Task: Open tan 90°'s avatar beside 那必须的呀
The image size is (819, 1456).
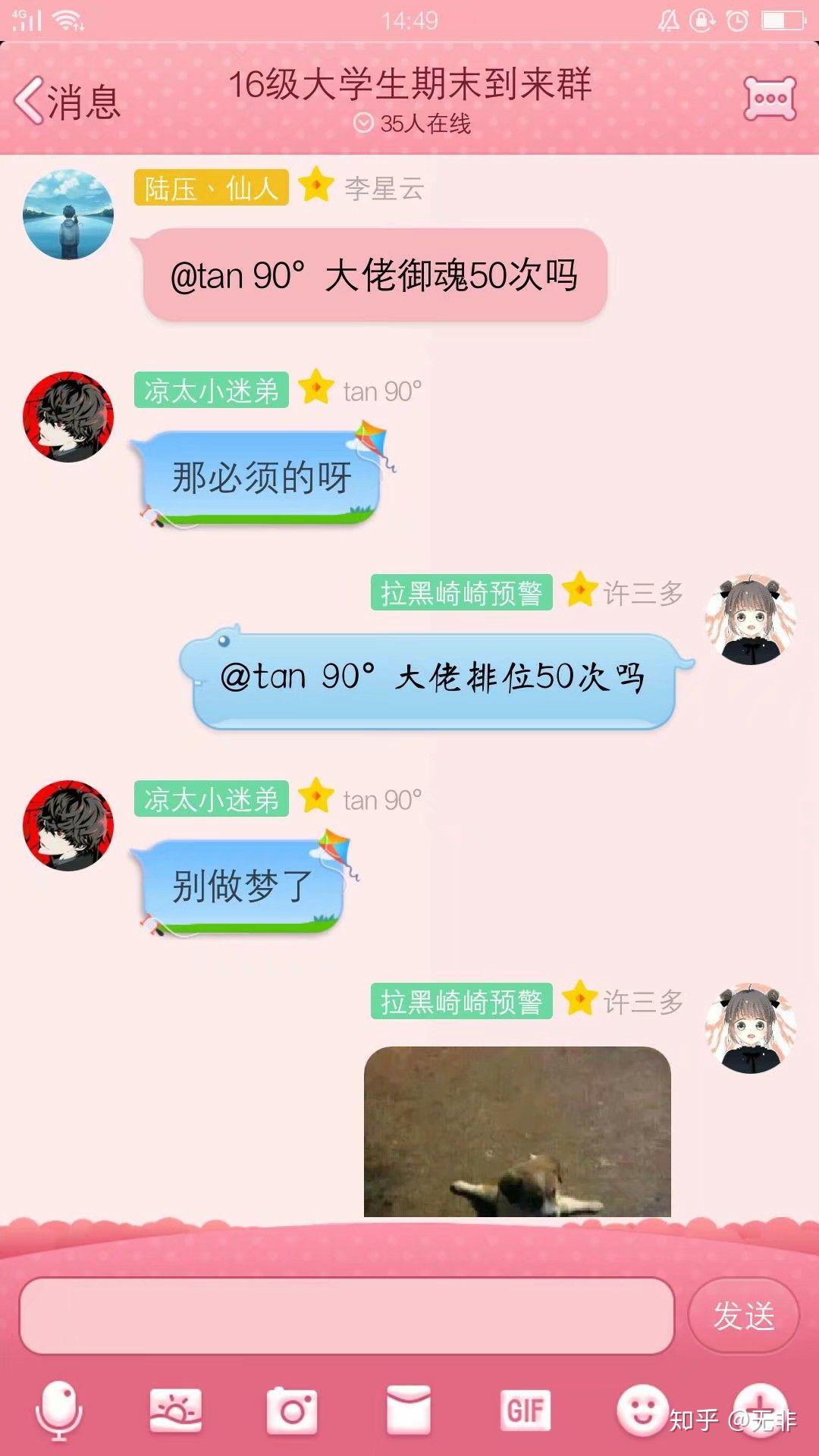Action: [x=68, y=417]
